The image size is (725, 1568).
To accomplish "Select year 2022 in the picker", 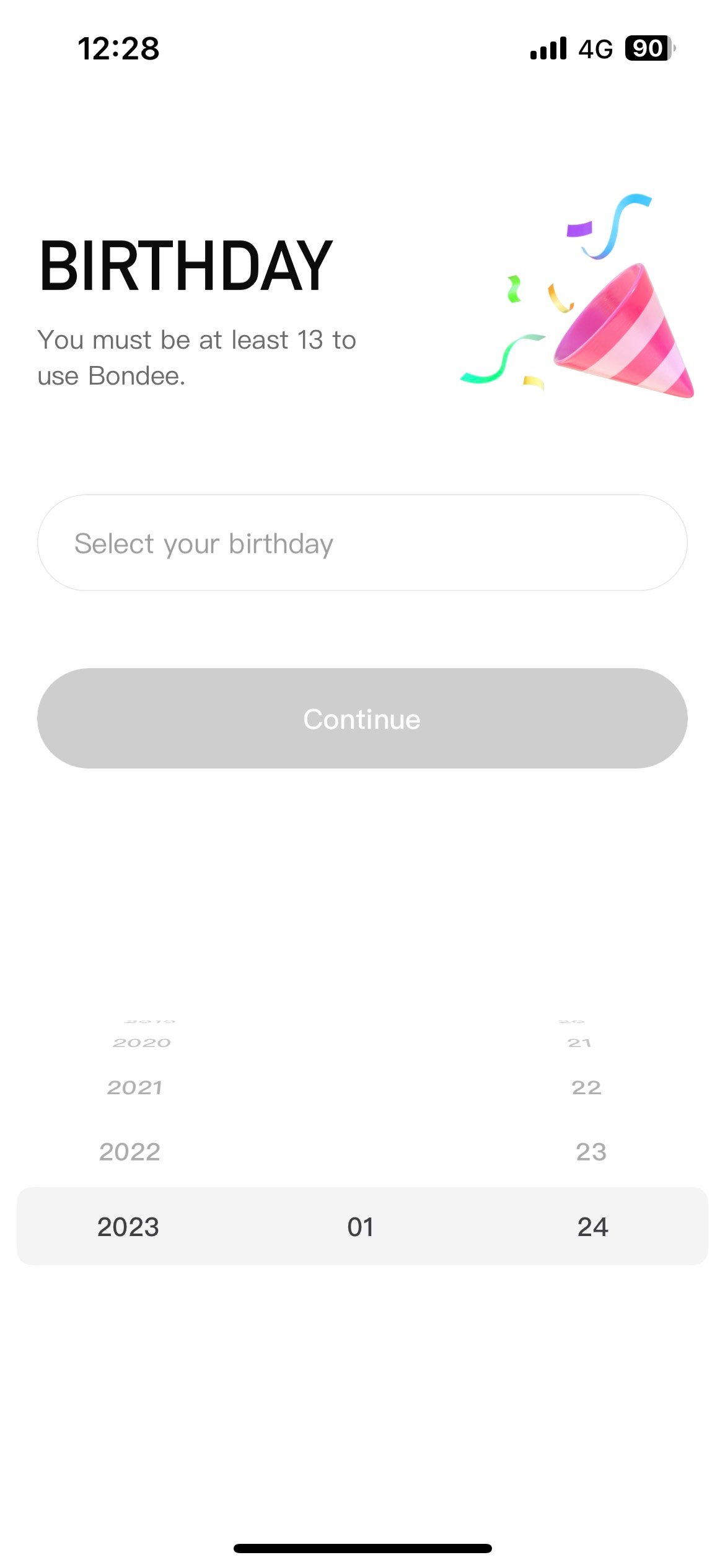I will (130, 1152).
